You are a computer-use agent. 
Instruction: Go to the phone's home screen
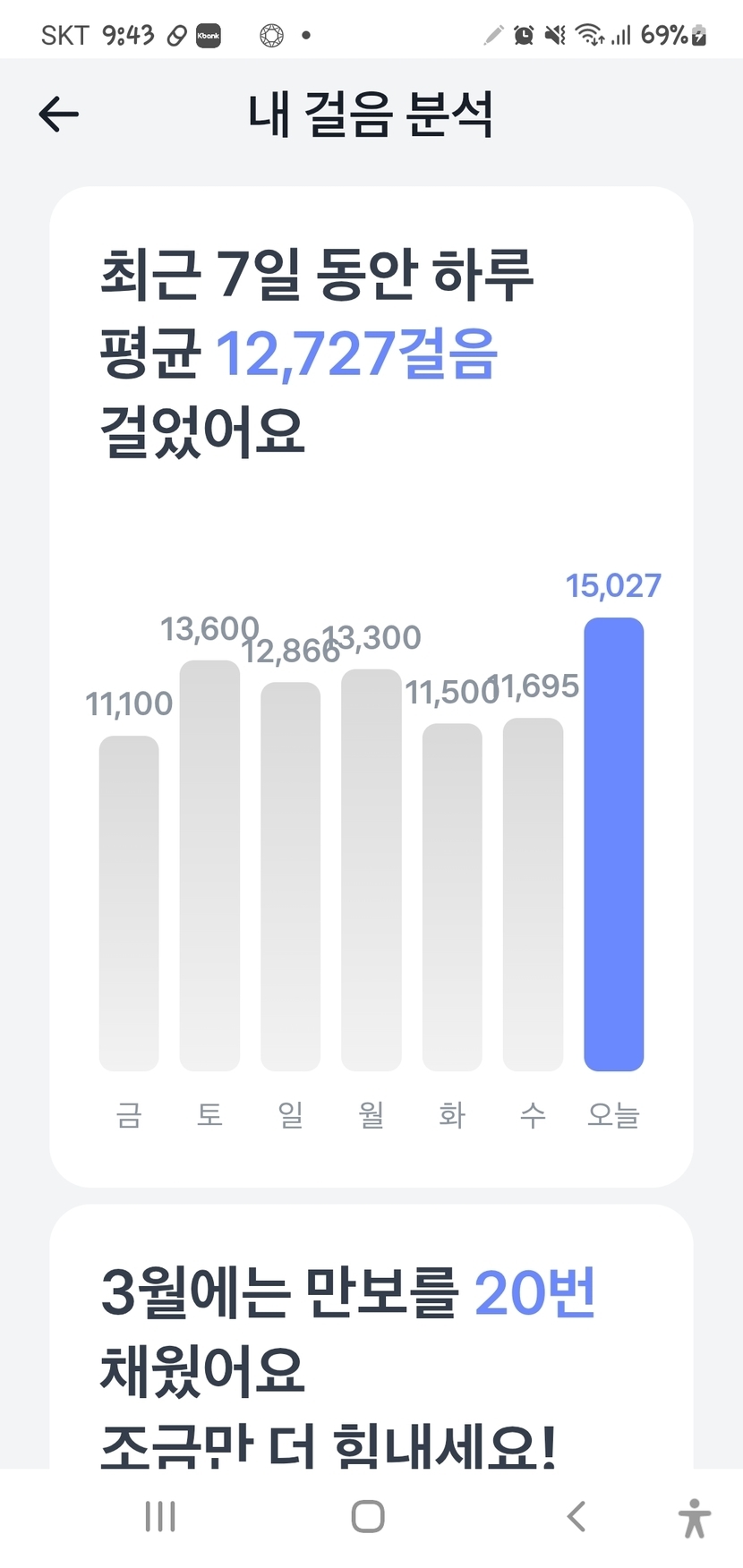click(368, 1516)
